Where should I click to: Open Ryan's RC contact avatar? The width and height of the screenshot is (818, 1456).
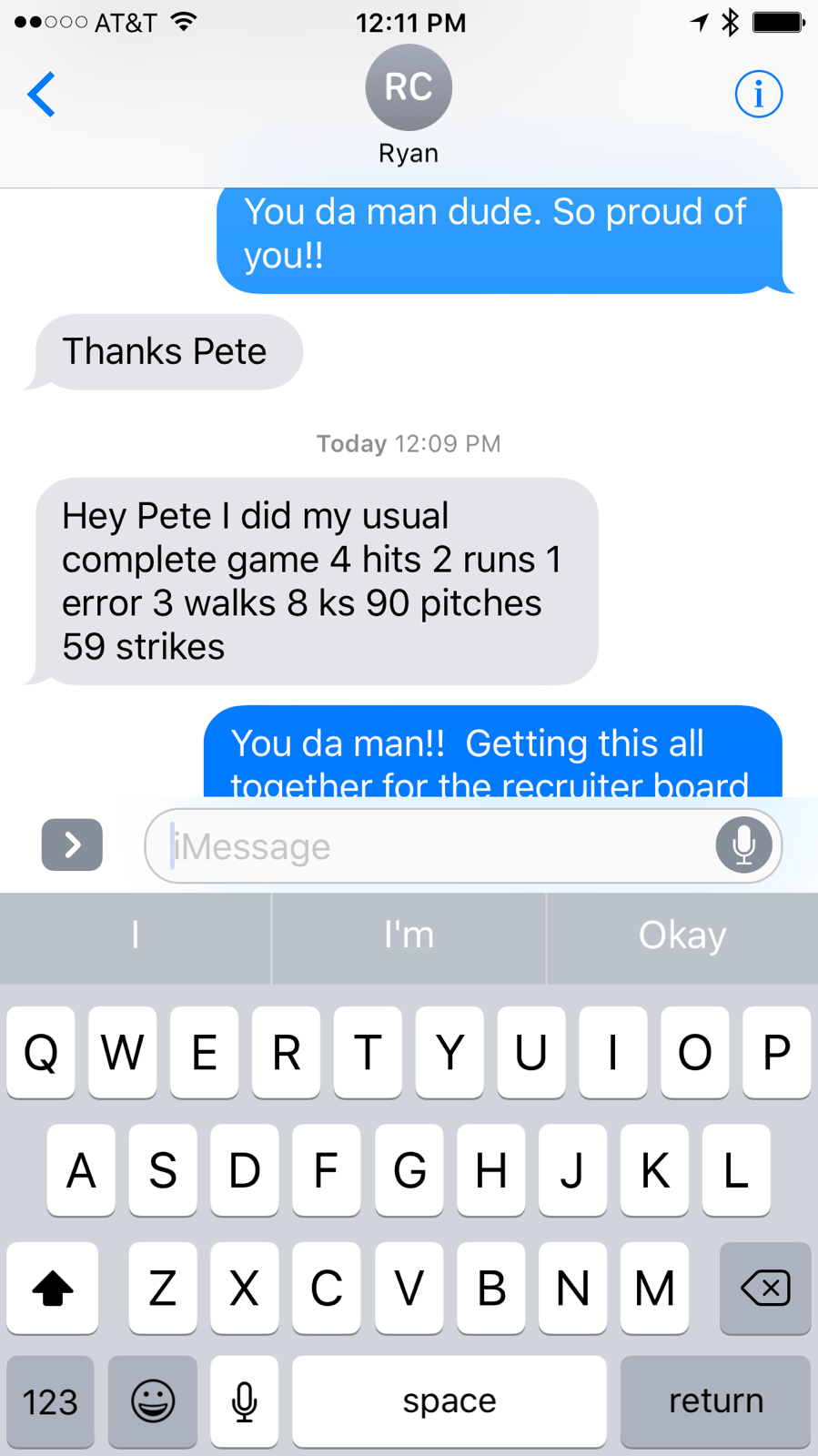tap(409, 87)
